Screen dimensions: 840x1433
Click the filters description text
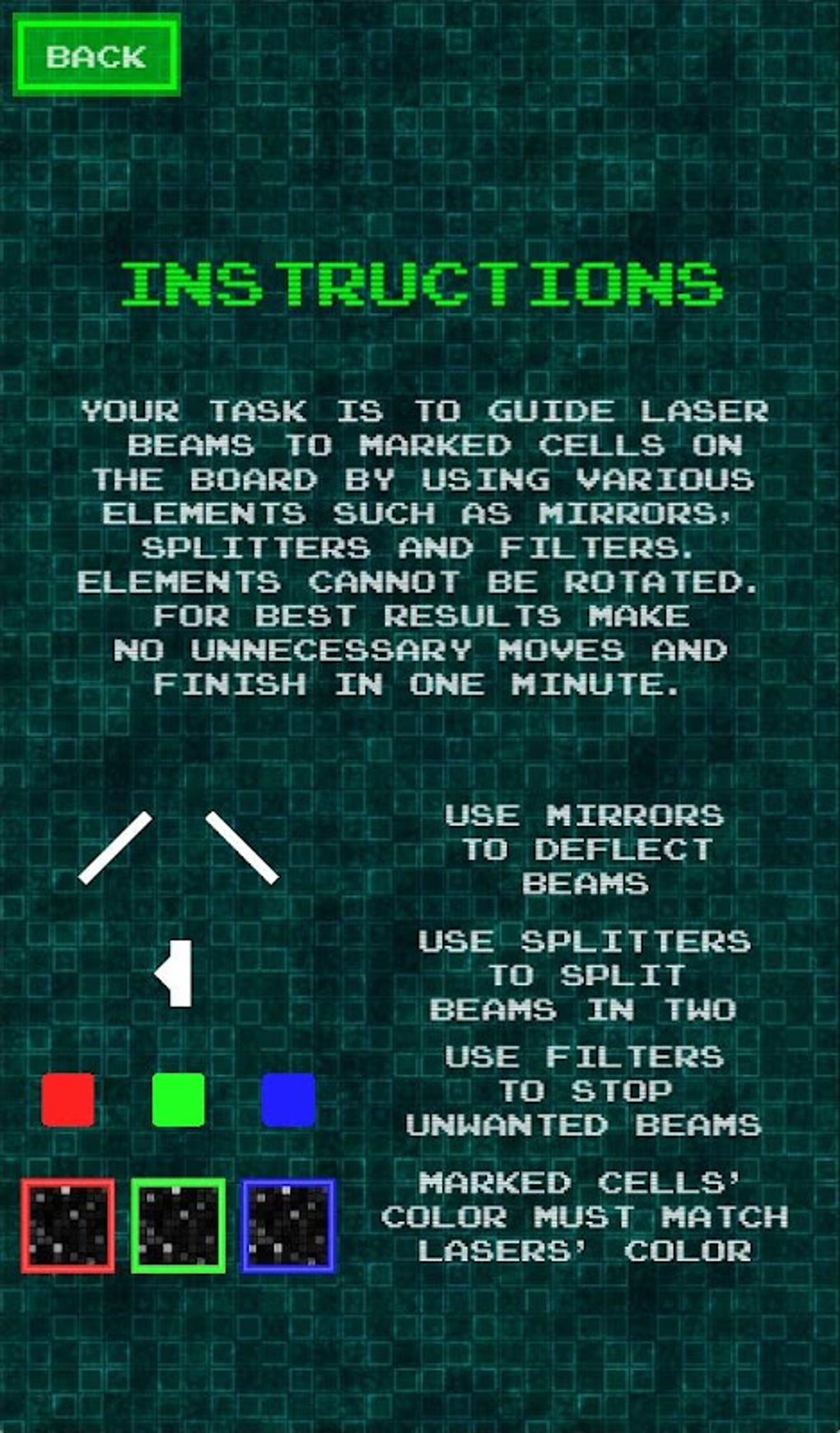(x=585, y=1091)
